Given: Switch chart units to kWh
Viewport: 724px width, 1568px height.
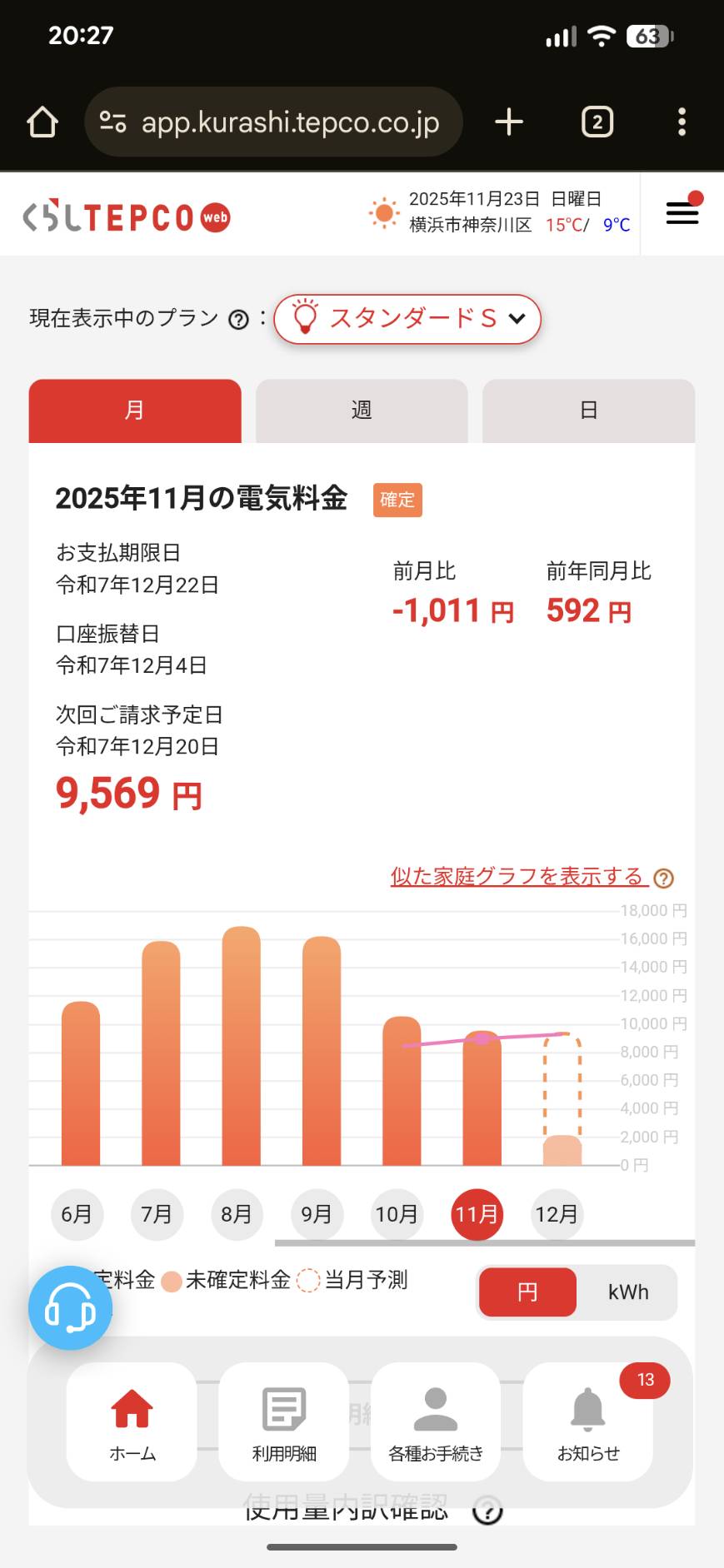Looking at the screenshot, I should 627,1292.
